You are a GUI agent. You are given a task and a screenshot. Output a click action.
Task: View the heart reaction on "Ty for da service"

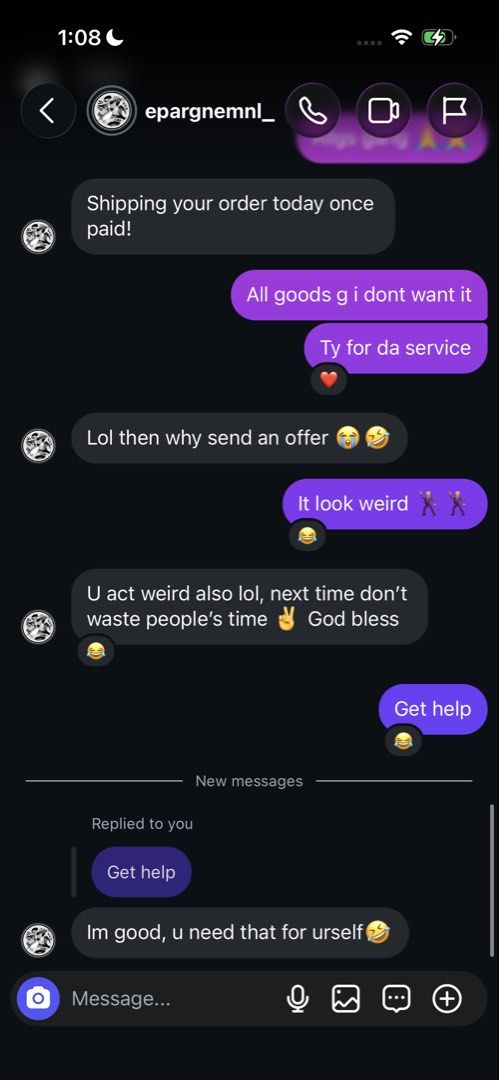[329, 380]
